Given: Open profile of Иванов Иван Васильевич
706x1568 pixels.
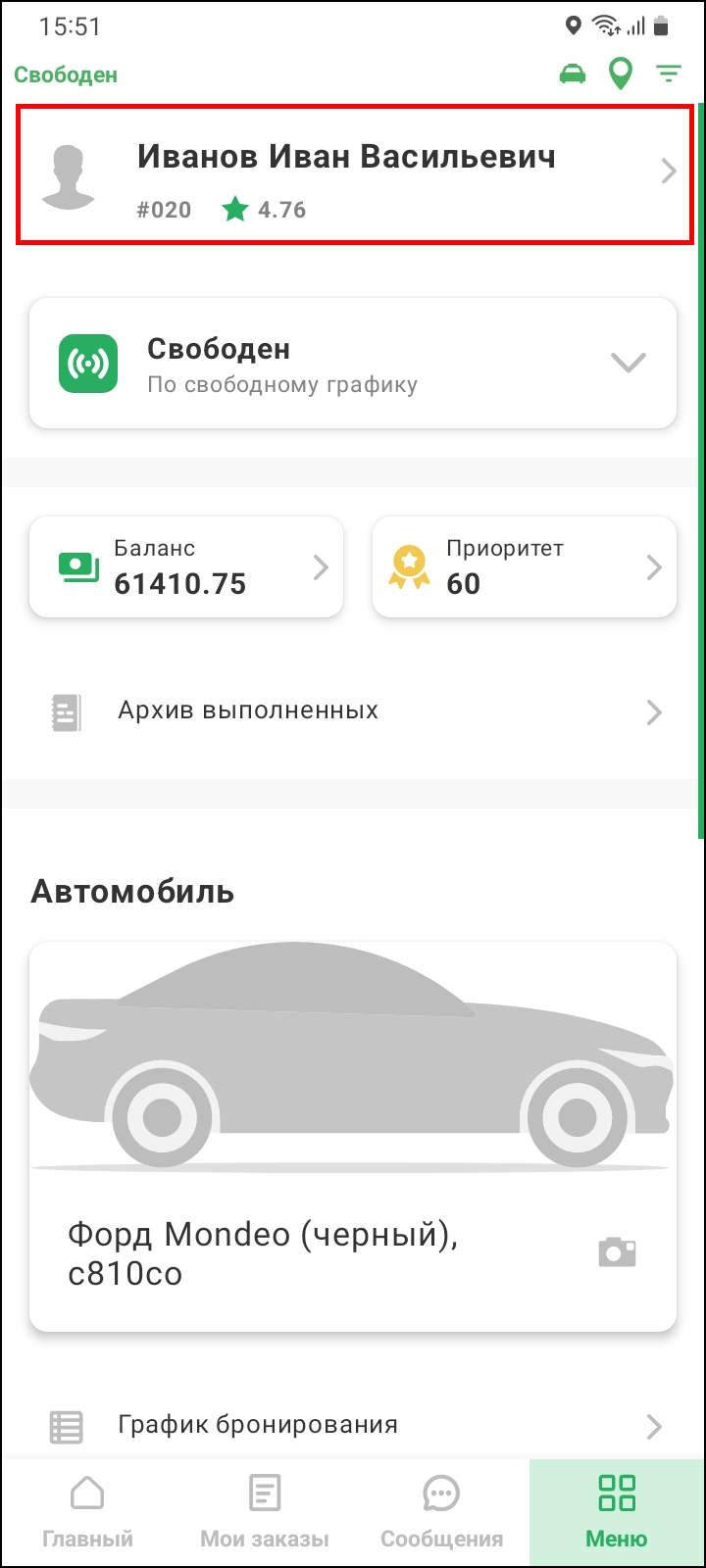Looking at the screenshot, I should click(x=355, y=173).
